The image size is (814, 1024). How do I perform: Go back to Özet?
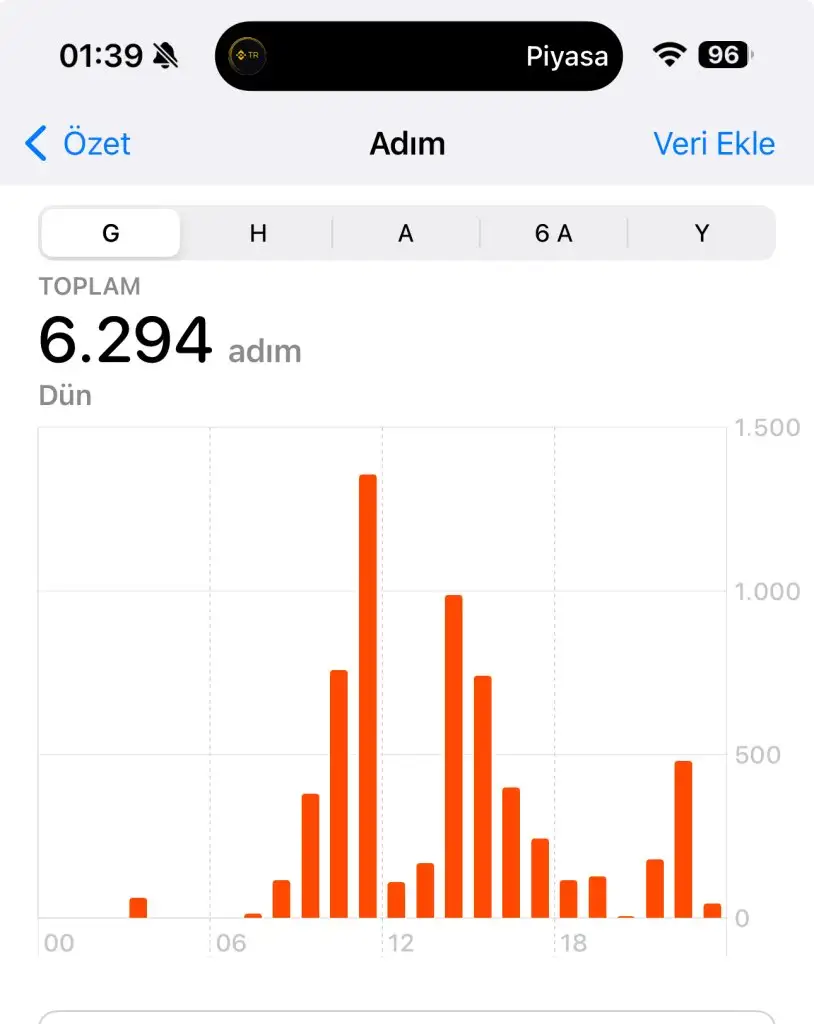coord(78,144)
